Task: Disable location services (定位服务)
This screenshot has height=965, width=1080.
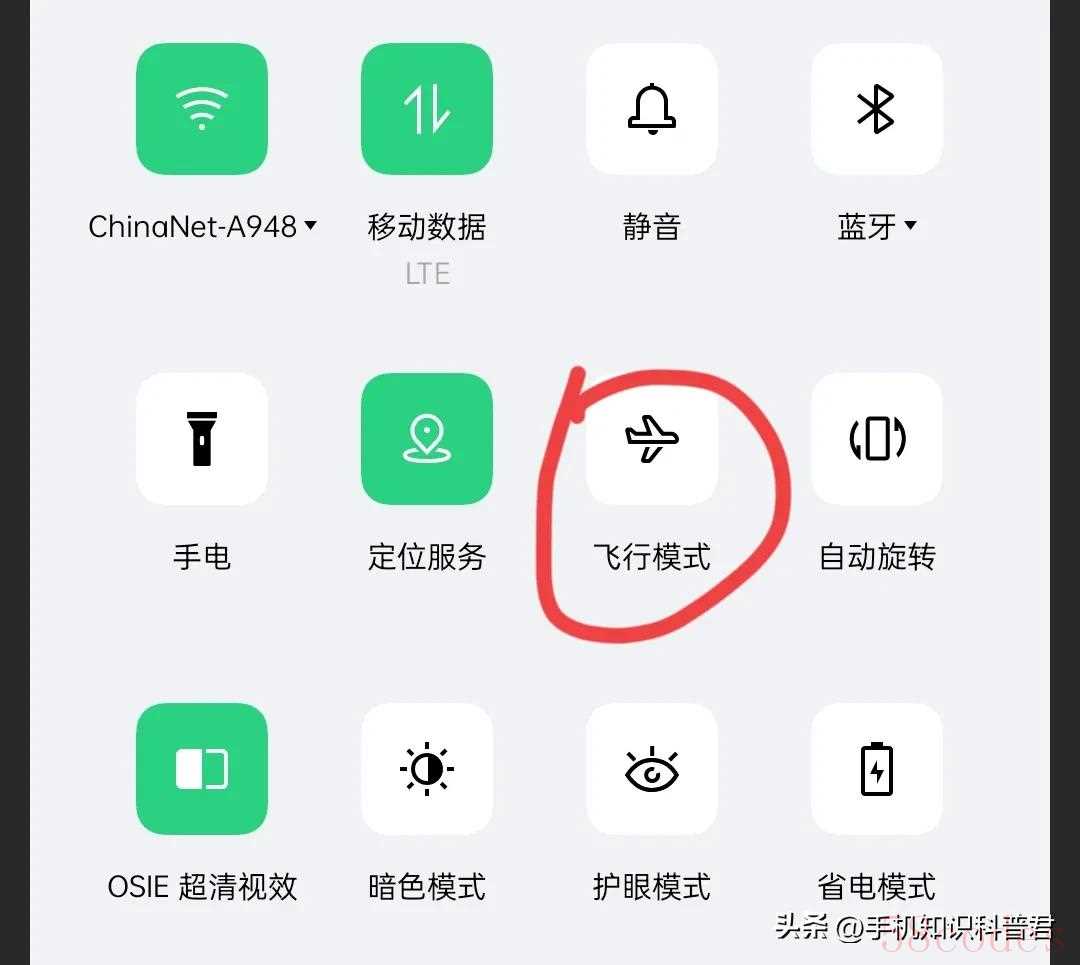Action: click(x=427, y=439)
